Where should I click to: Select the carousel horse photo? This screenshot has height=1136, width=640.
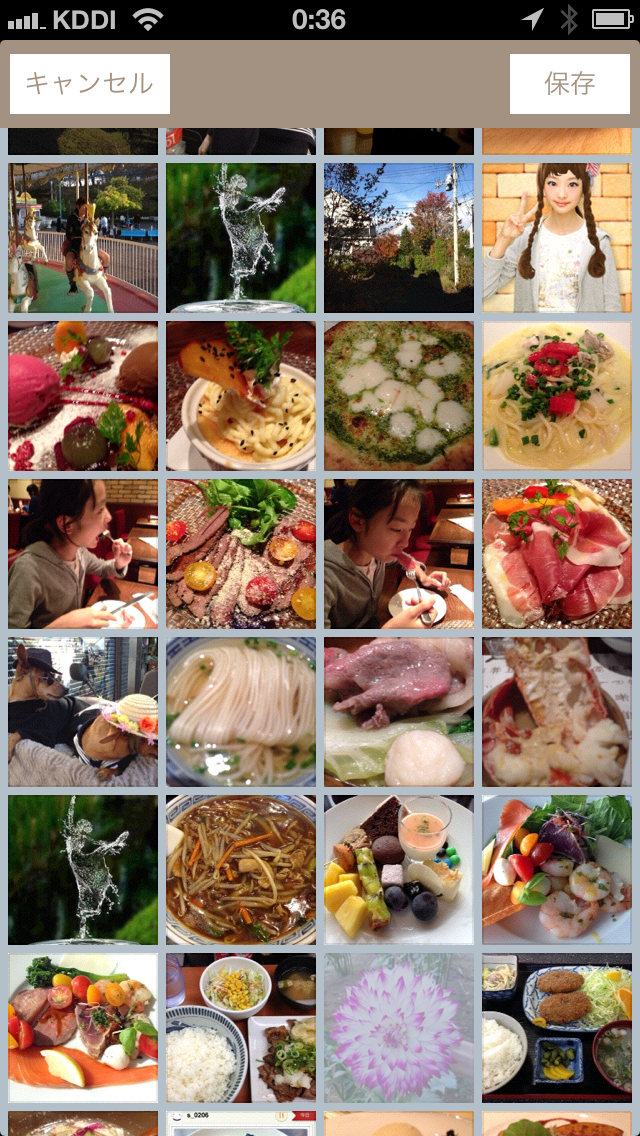pyautogui.click(x=83, y=238)
